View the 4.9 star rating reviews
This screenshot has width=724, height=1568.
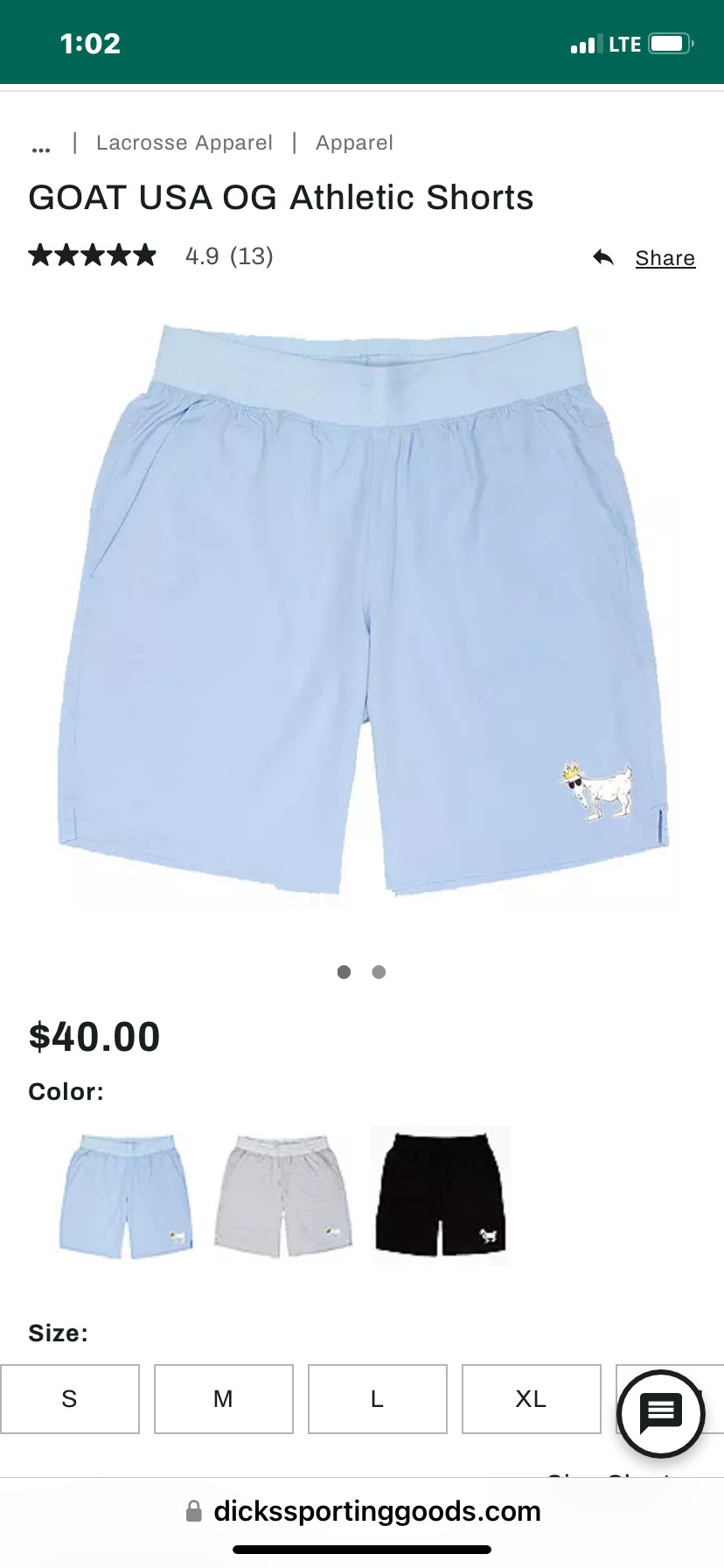click(151, 255)
